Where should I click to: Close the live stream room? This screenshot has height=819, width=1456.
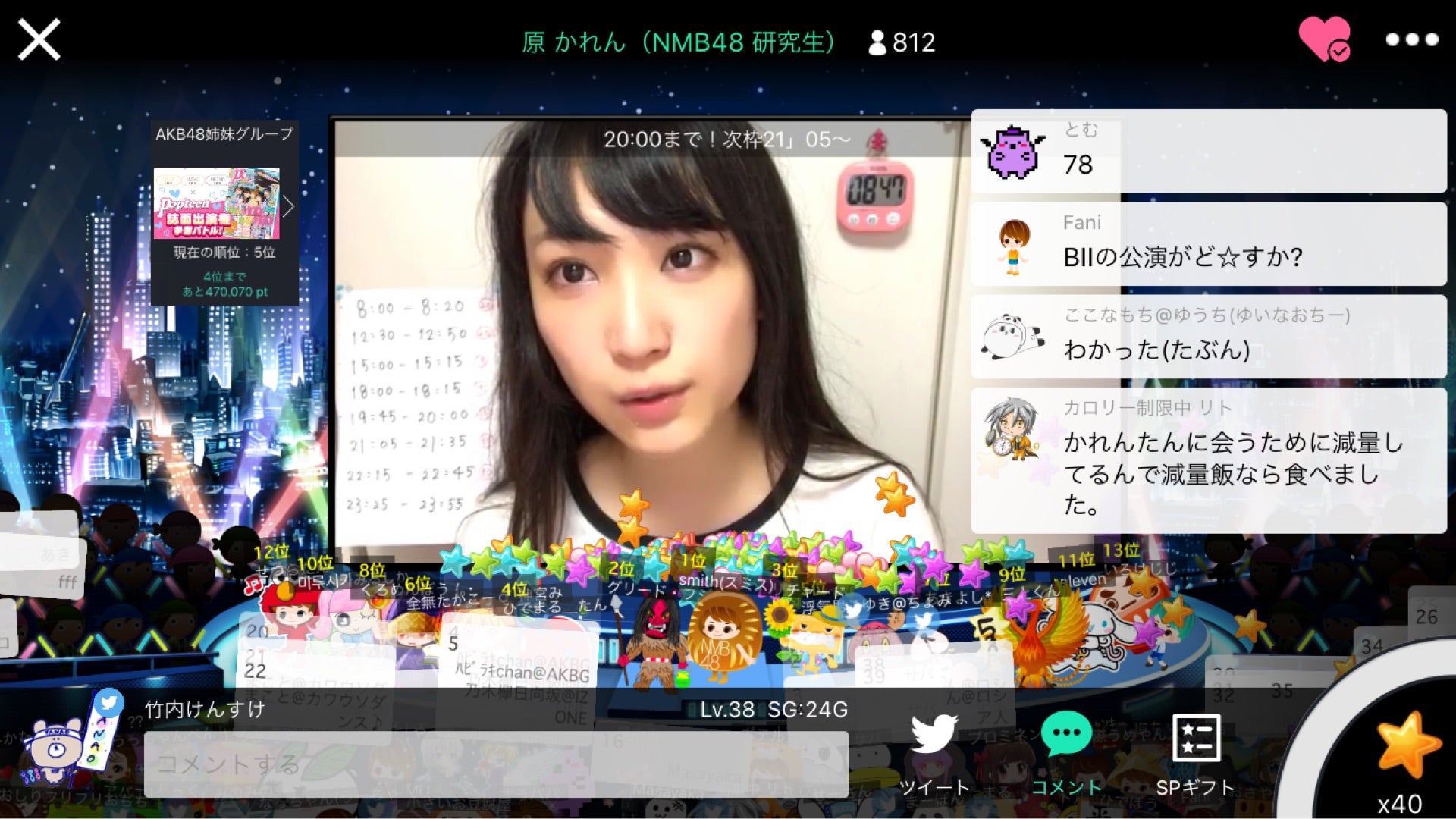point(39,39)
